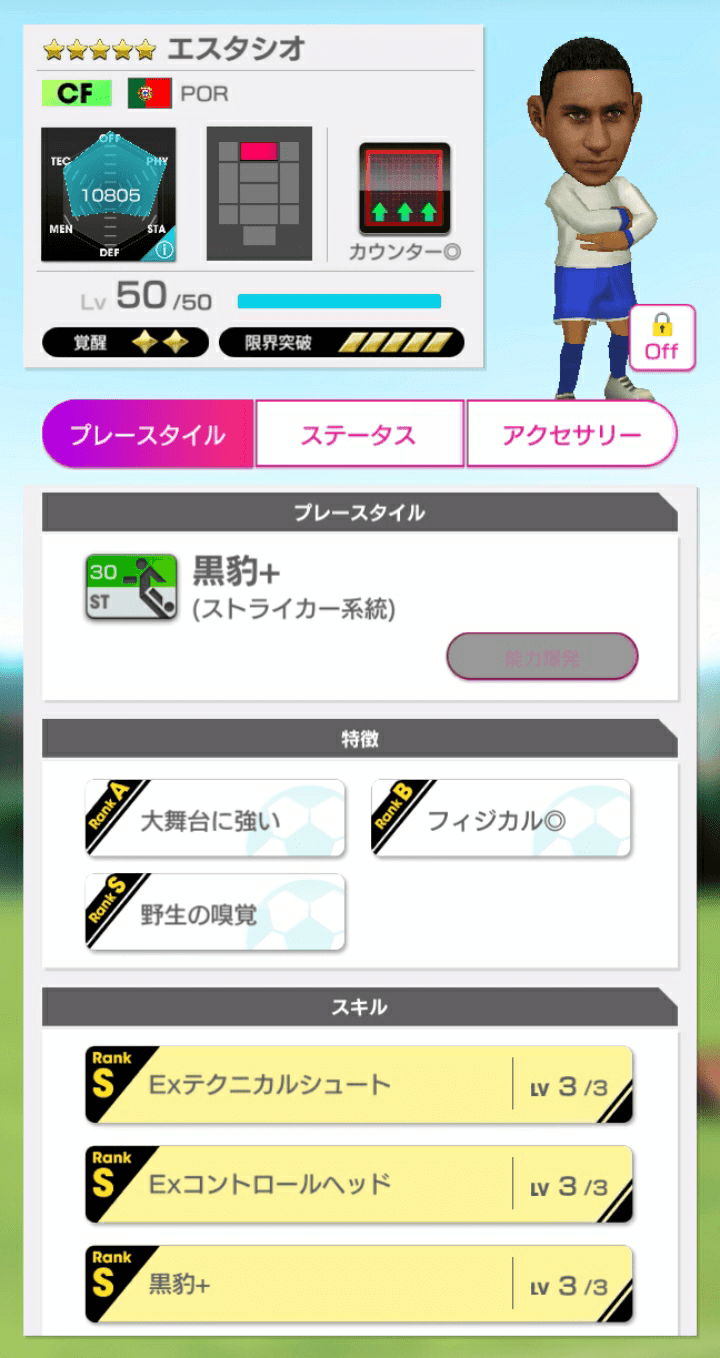
Task: Click the CF position badge
Action: point(77,93)
